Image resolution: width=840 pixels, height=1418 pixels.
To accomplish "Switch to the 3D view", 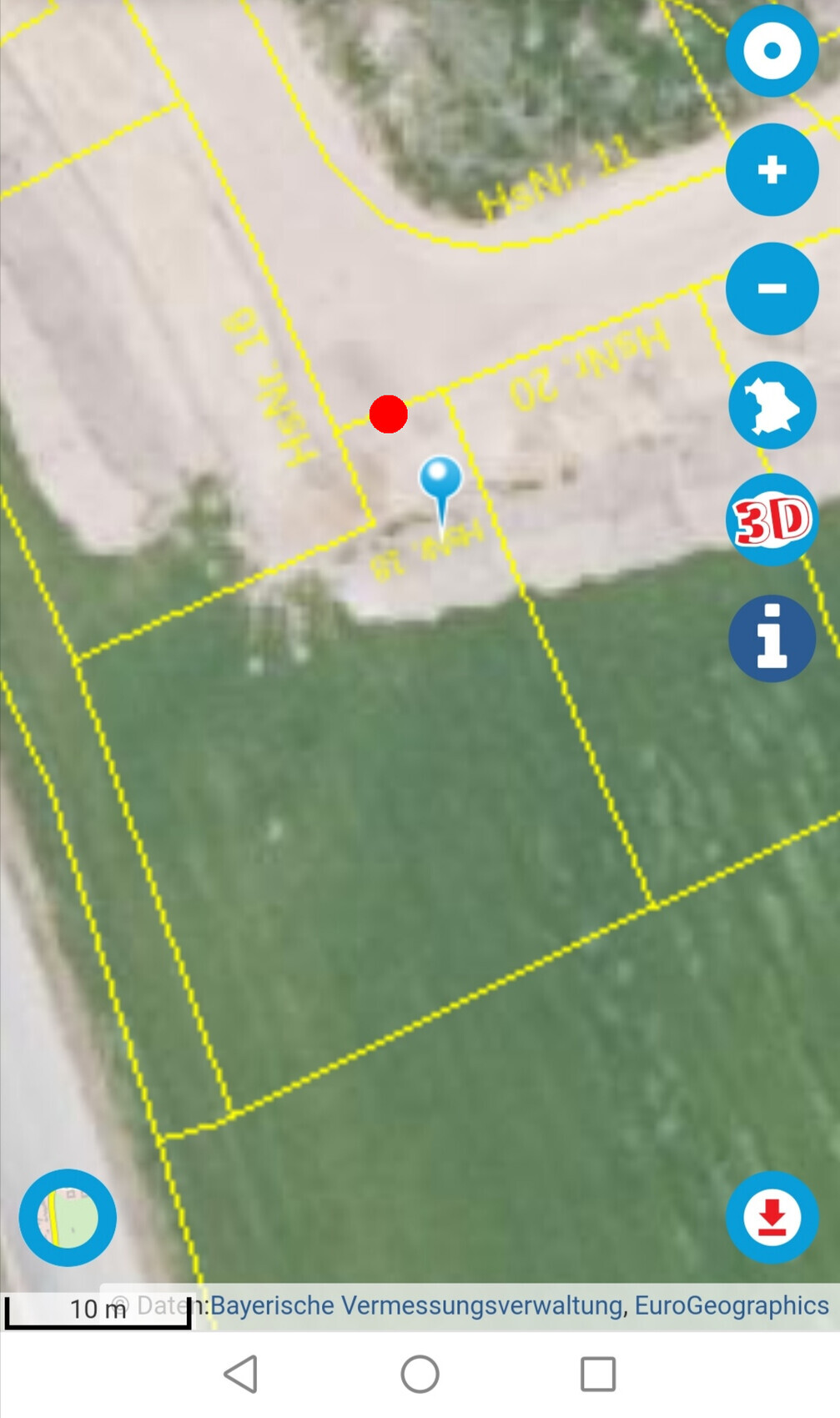I will coord(772,520).
